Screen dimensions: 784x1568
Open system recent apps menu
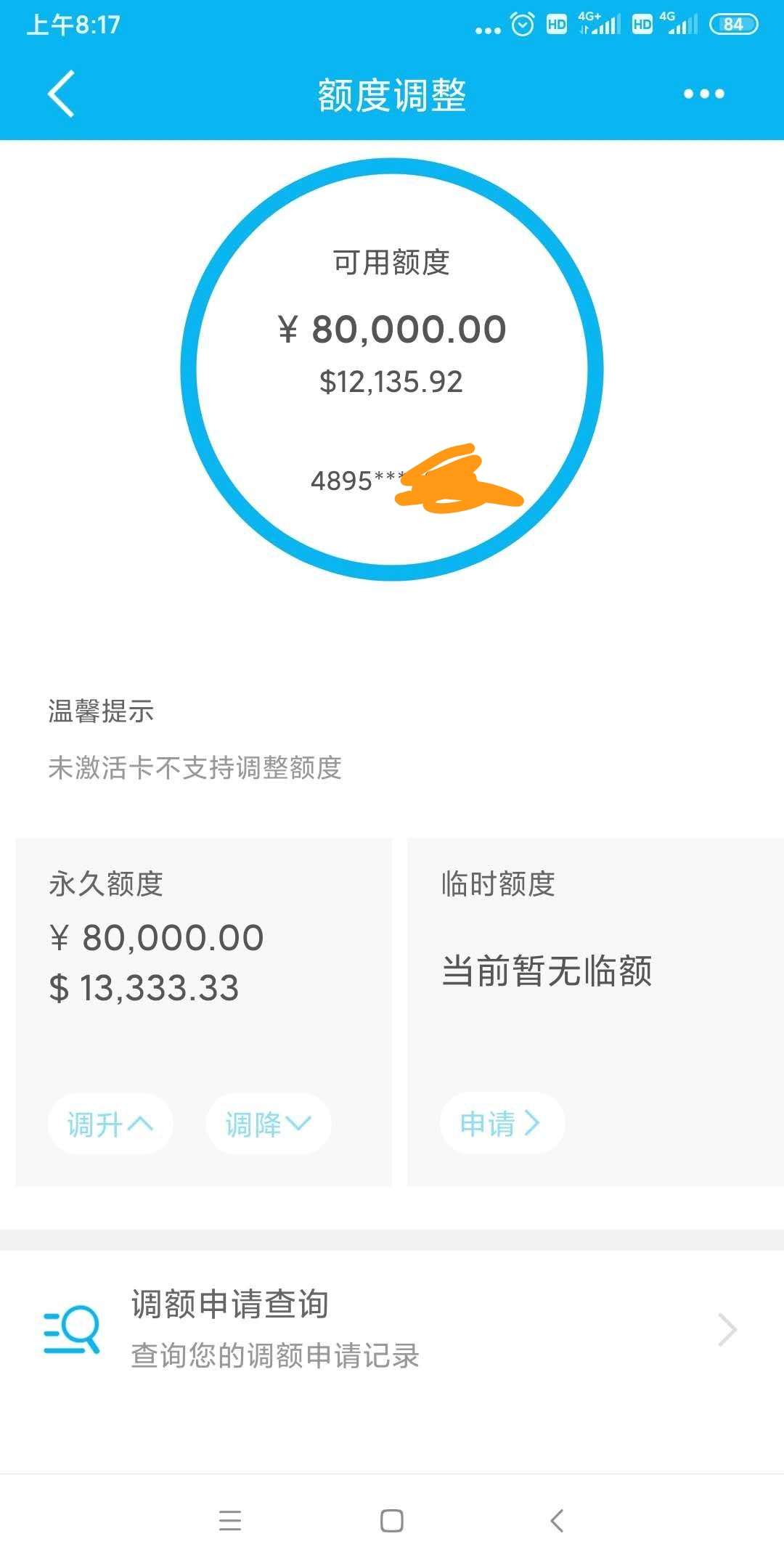pos(230,1520)
